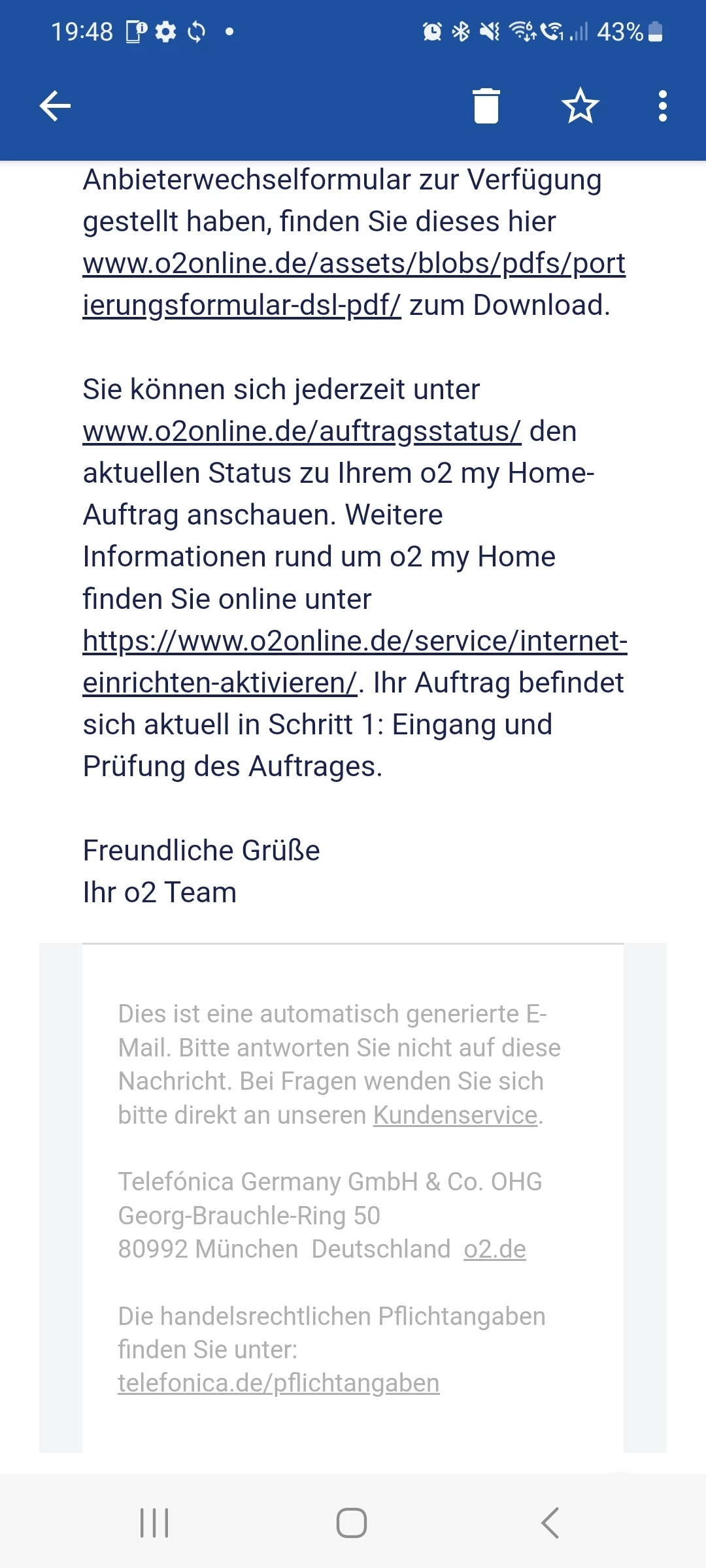Star this email as favorite
This screenshot has width=706, height=1568.
point(580,106)
